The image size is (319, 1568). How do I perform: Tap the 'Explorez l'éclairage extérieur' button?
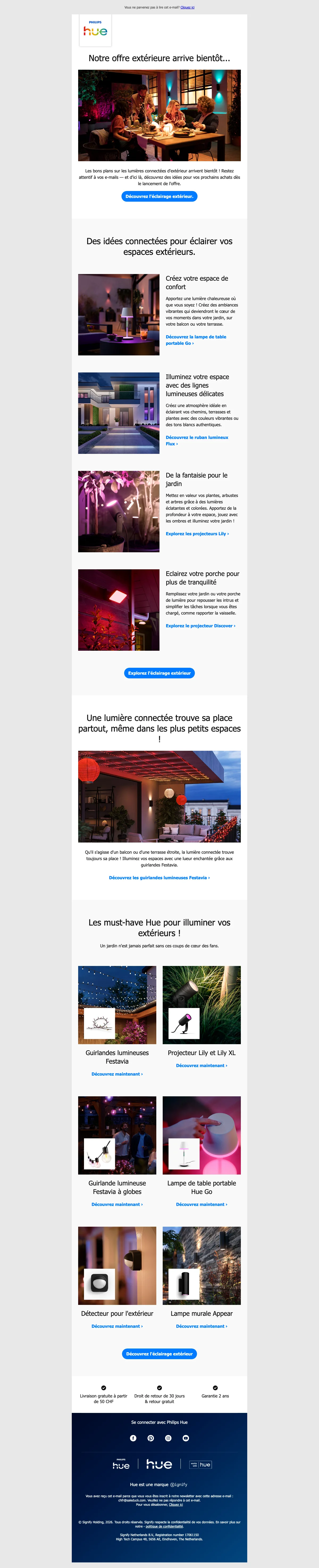coord(159,673)
